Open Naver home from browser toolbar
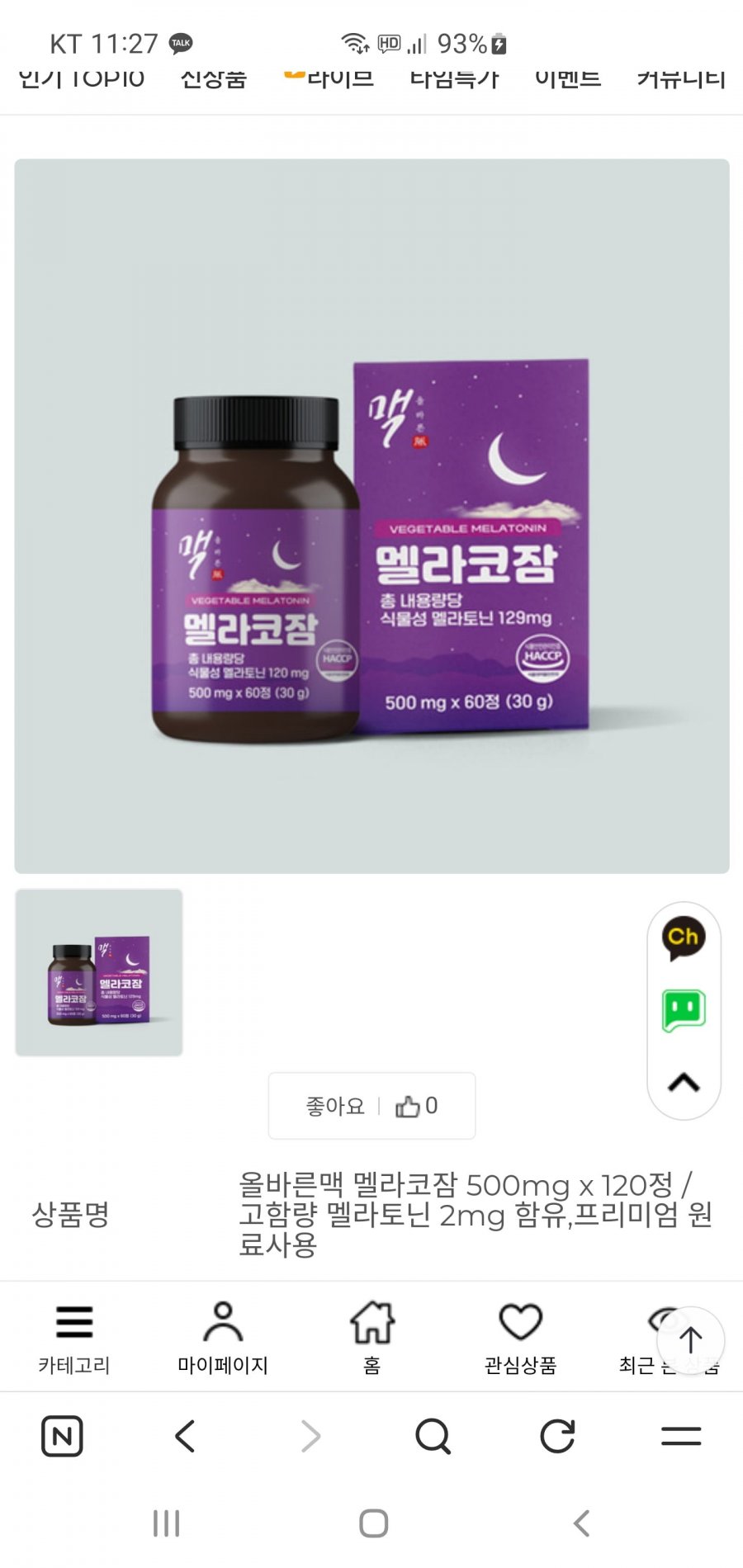This screenshot has width=743, height=1568. [62, 1437]
